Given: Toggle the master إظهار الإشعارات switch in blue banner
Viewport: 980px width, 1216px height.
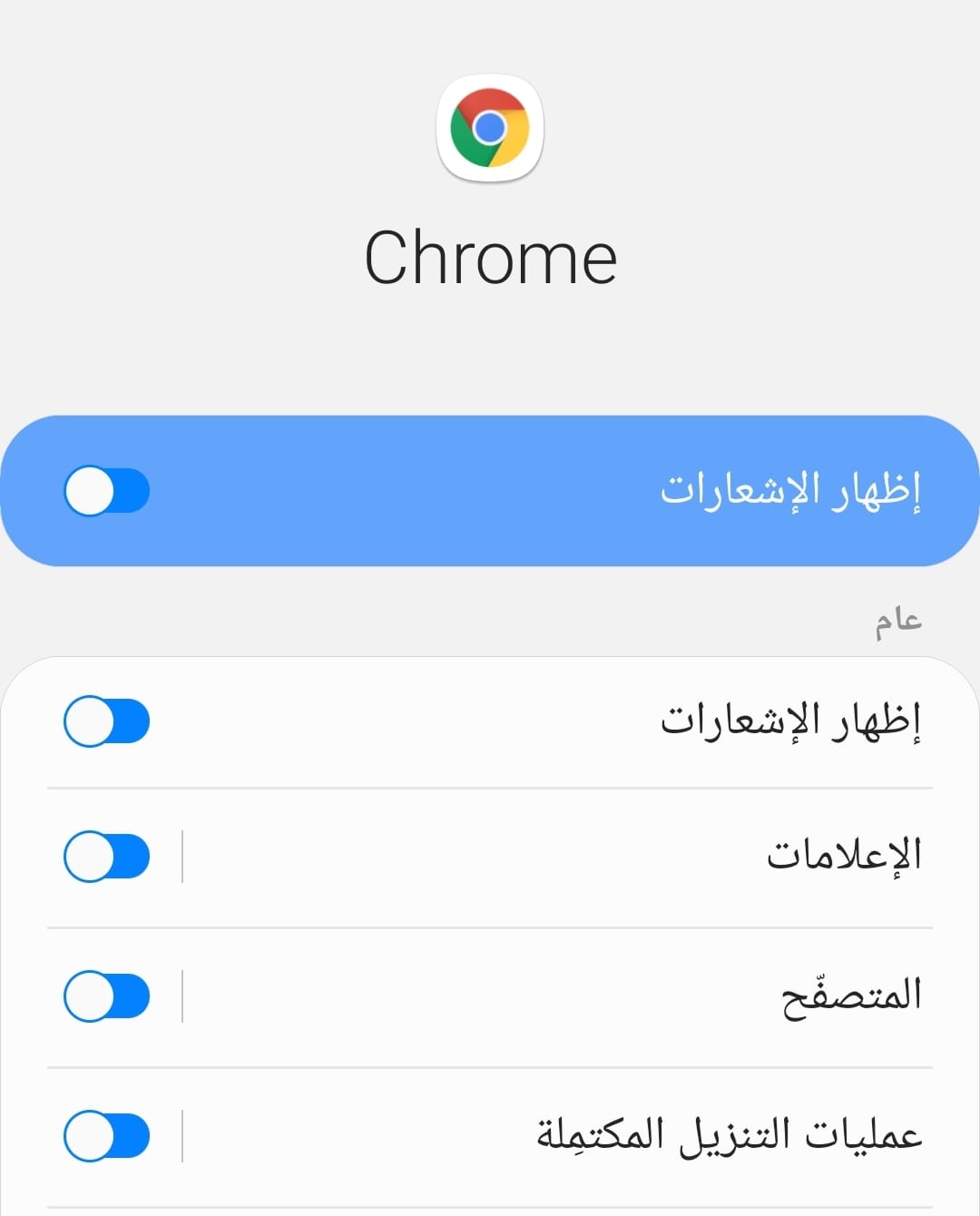Looking at the screenshot, I should pyautogui.click(x=106, y=491).
